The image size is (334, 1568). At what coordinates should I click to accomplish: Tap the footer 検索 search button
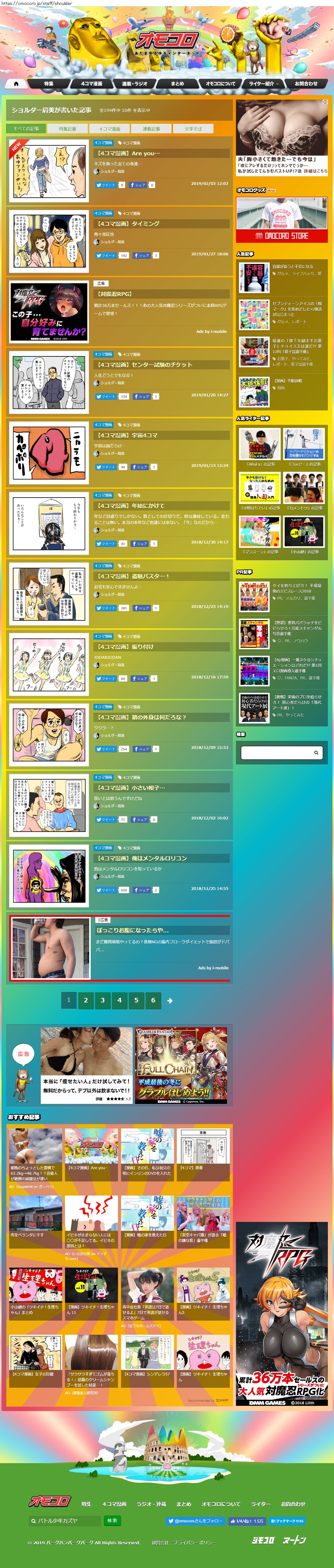[x=112, y=1520]
